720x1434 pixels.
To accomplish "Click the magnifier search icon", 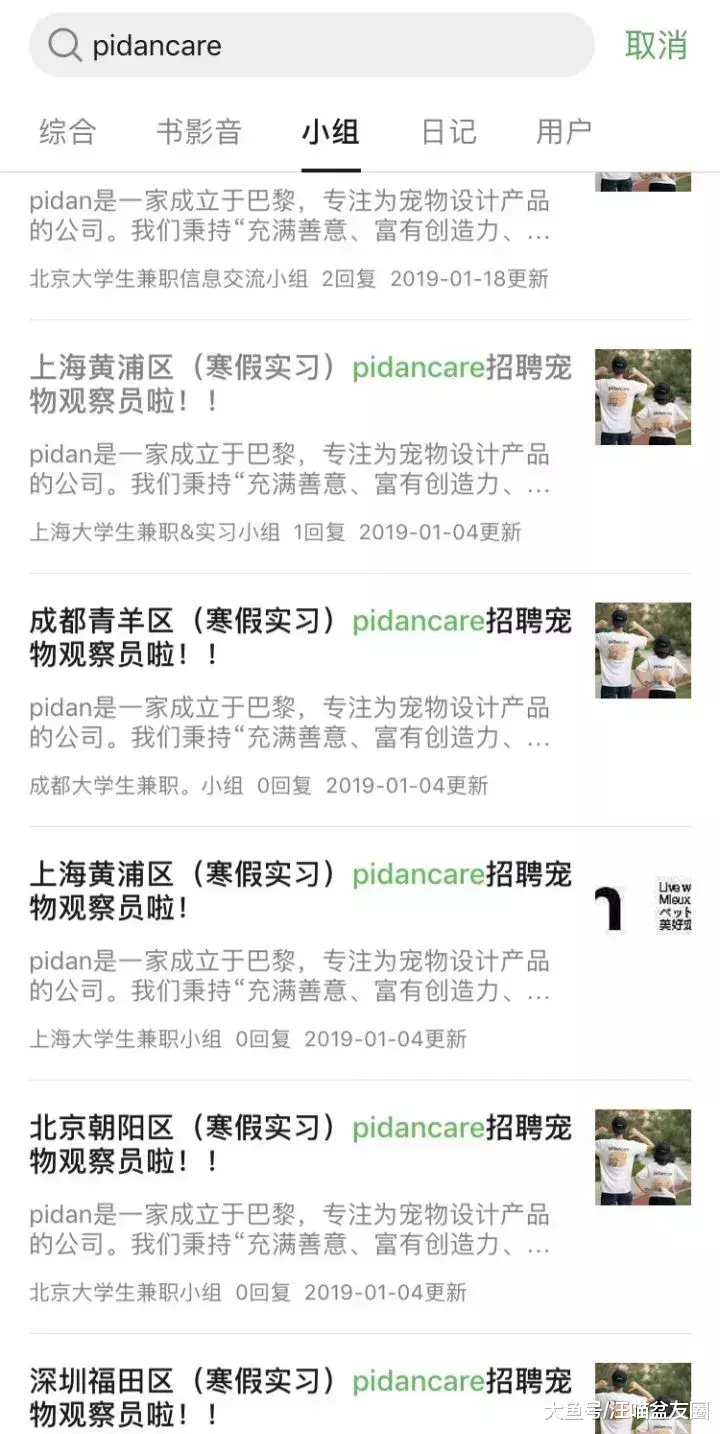I will 63,46.
